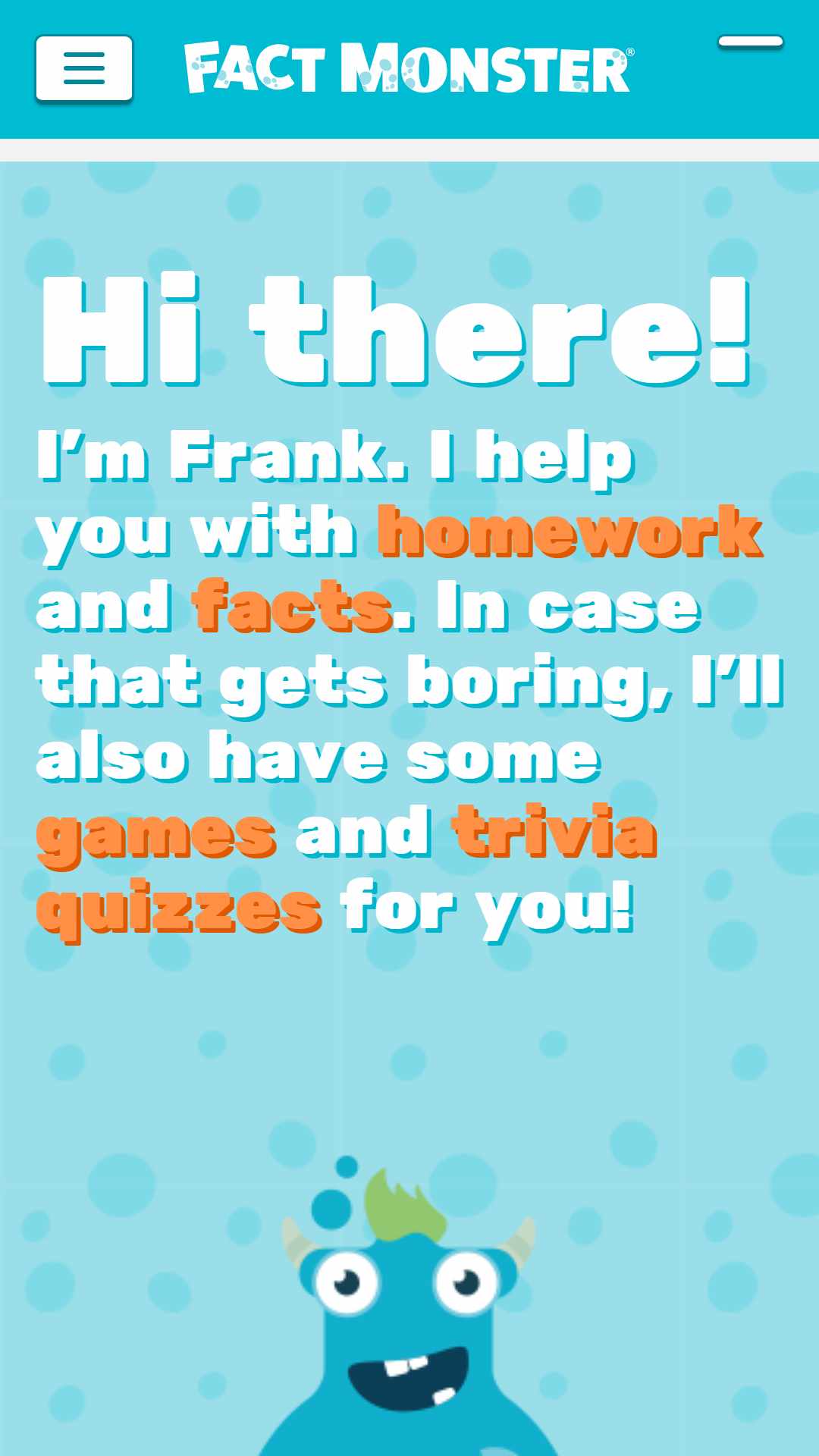Go to Fact Monster home via logo
The image size is (819, 1456).
[408, 69]
